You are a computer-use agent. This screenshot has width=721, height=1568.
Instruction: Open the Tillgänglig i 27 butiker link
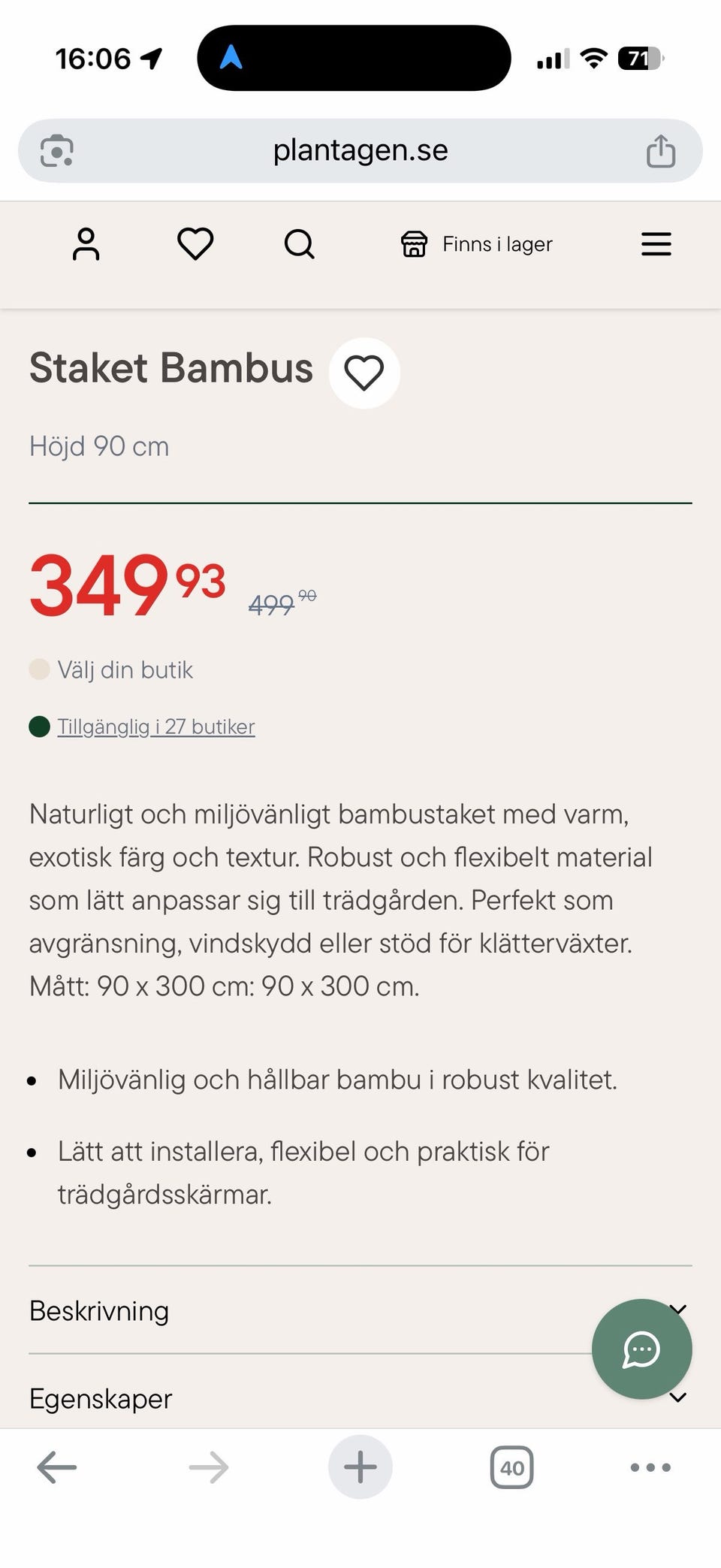coord(156,727)
